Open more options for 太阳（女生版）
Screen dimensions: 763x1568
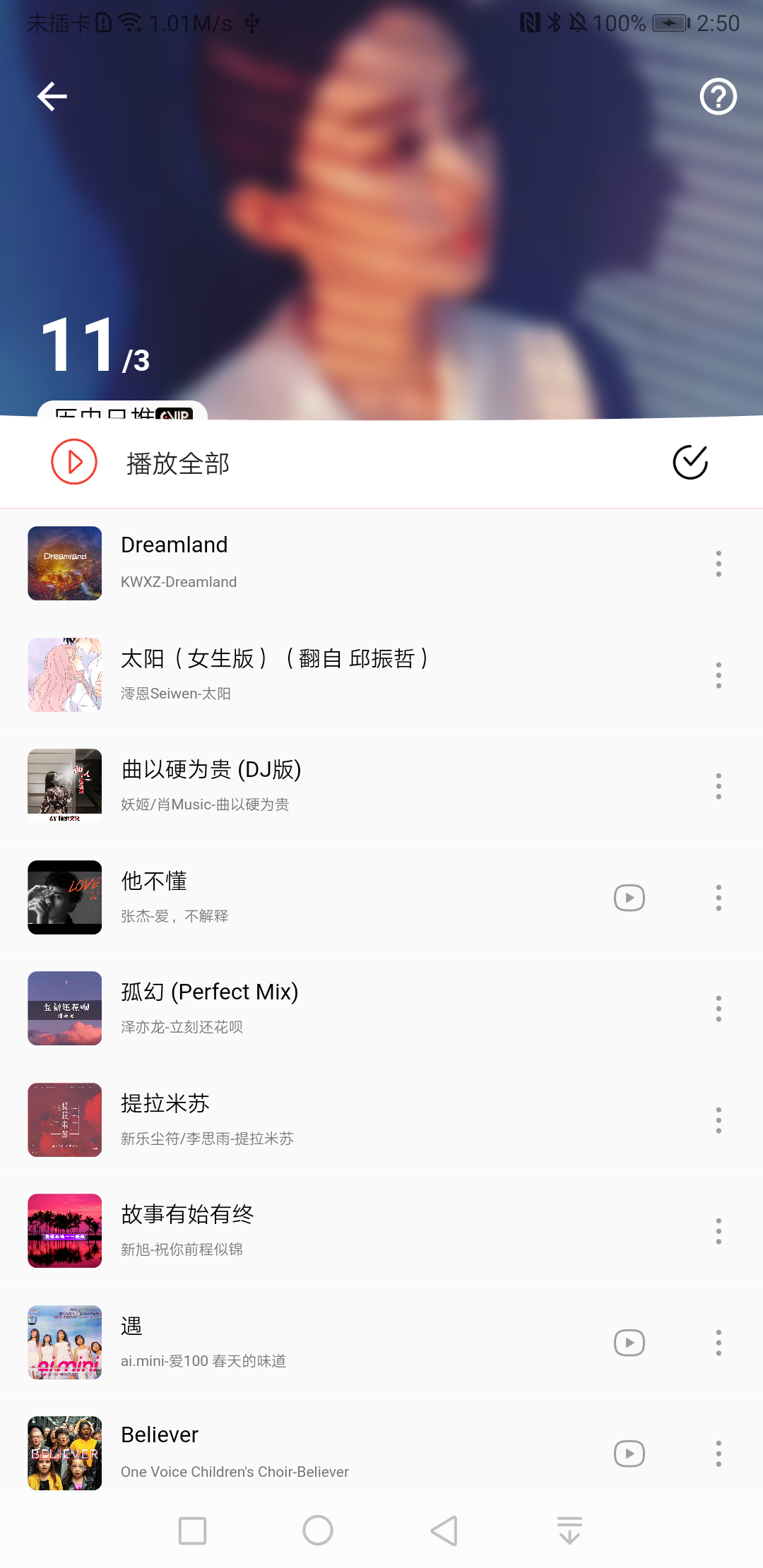coord(718,675)
